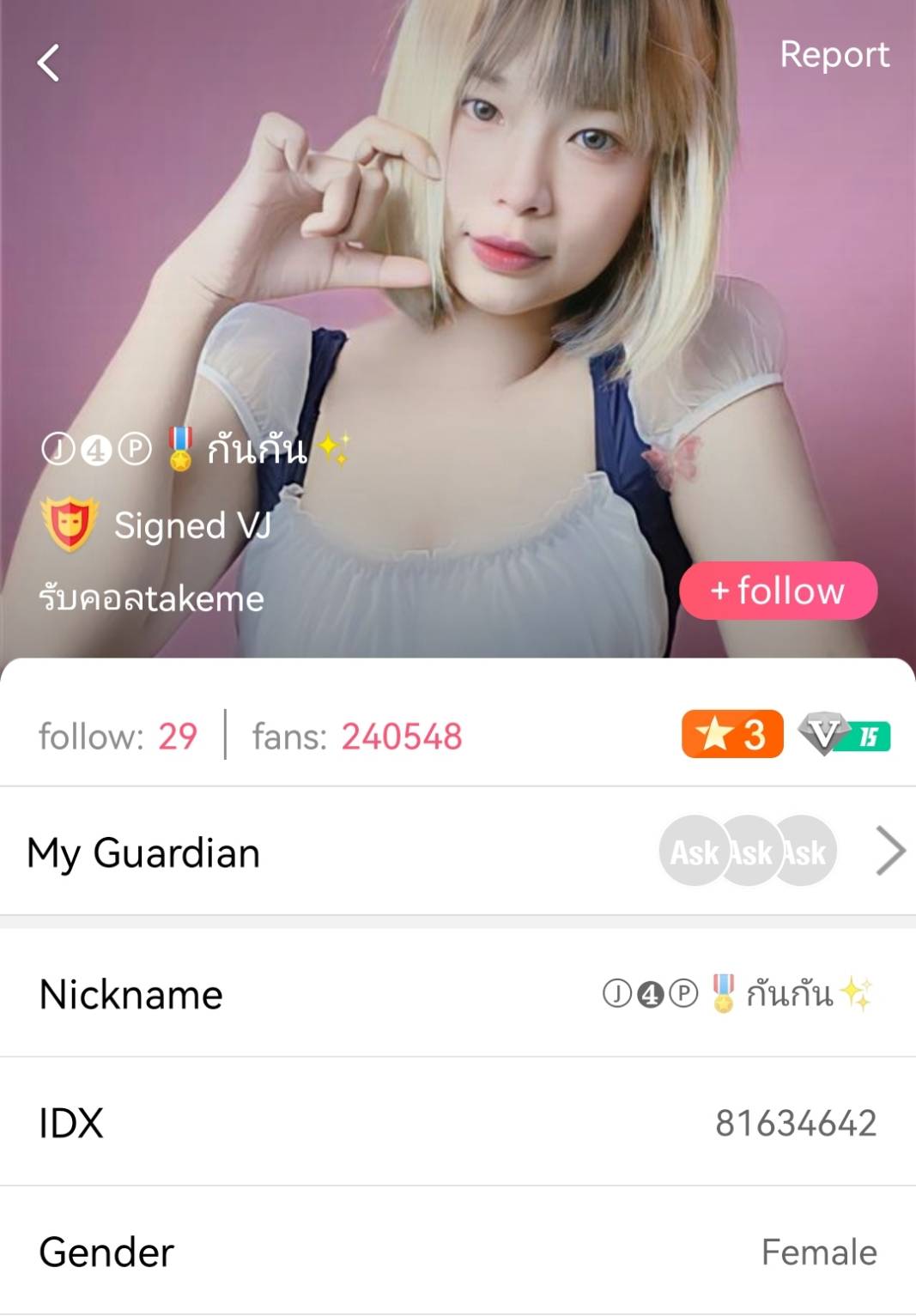Go back using the top-left arrow
The image size is (916, 1316).
[x=49, y=63]
